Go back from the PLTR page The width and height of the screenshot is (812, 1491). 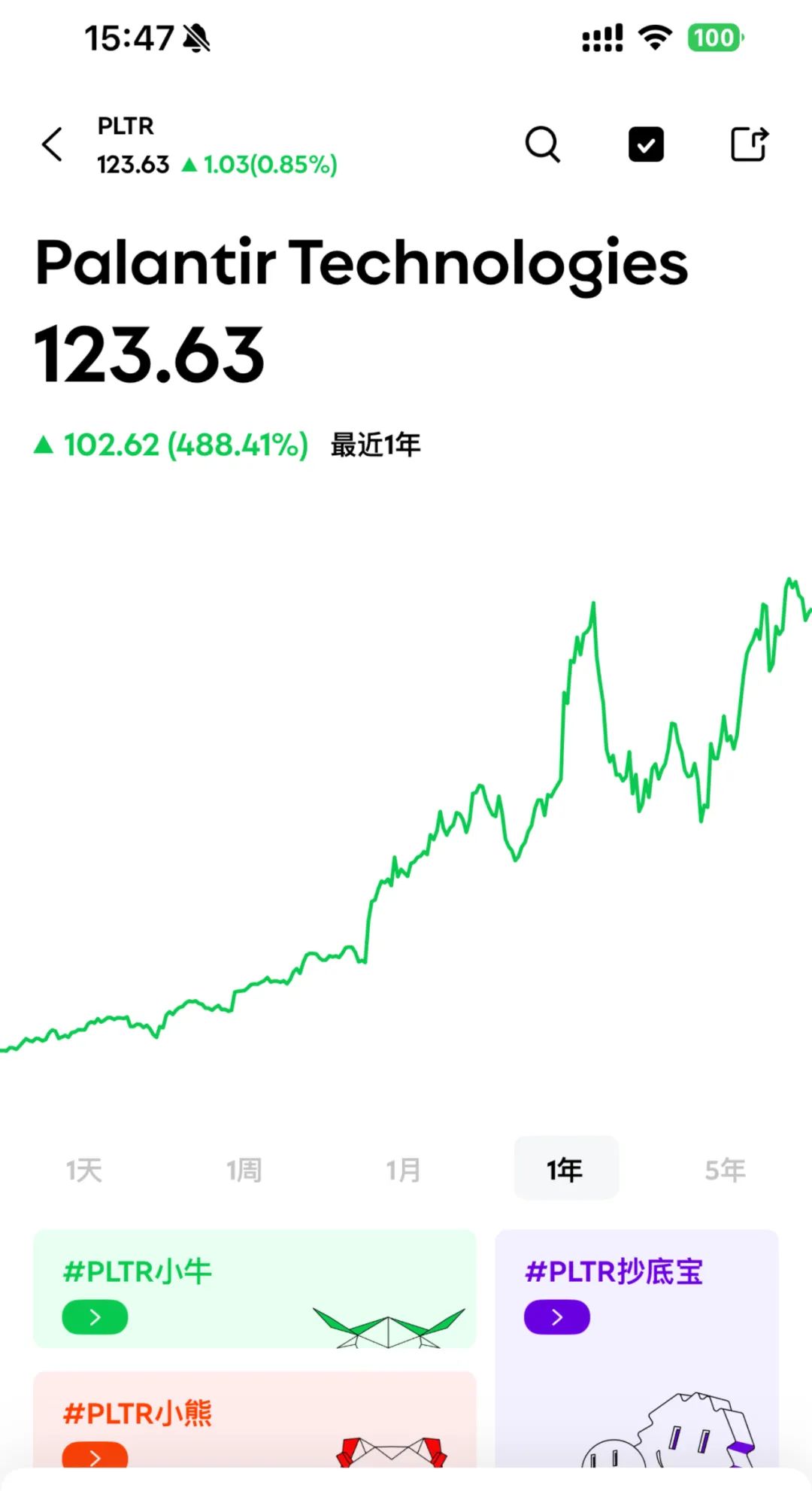point(52,144)
